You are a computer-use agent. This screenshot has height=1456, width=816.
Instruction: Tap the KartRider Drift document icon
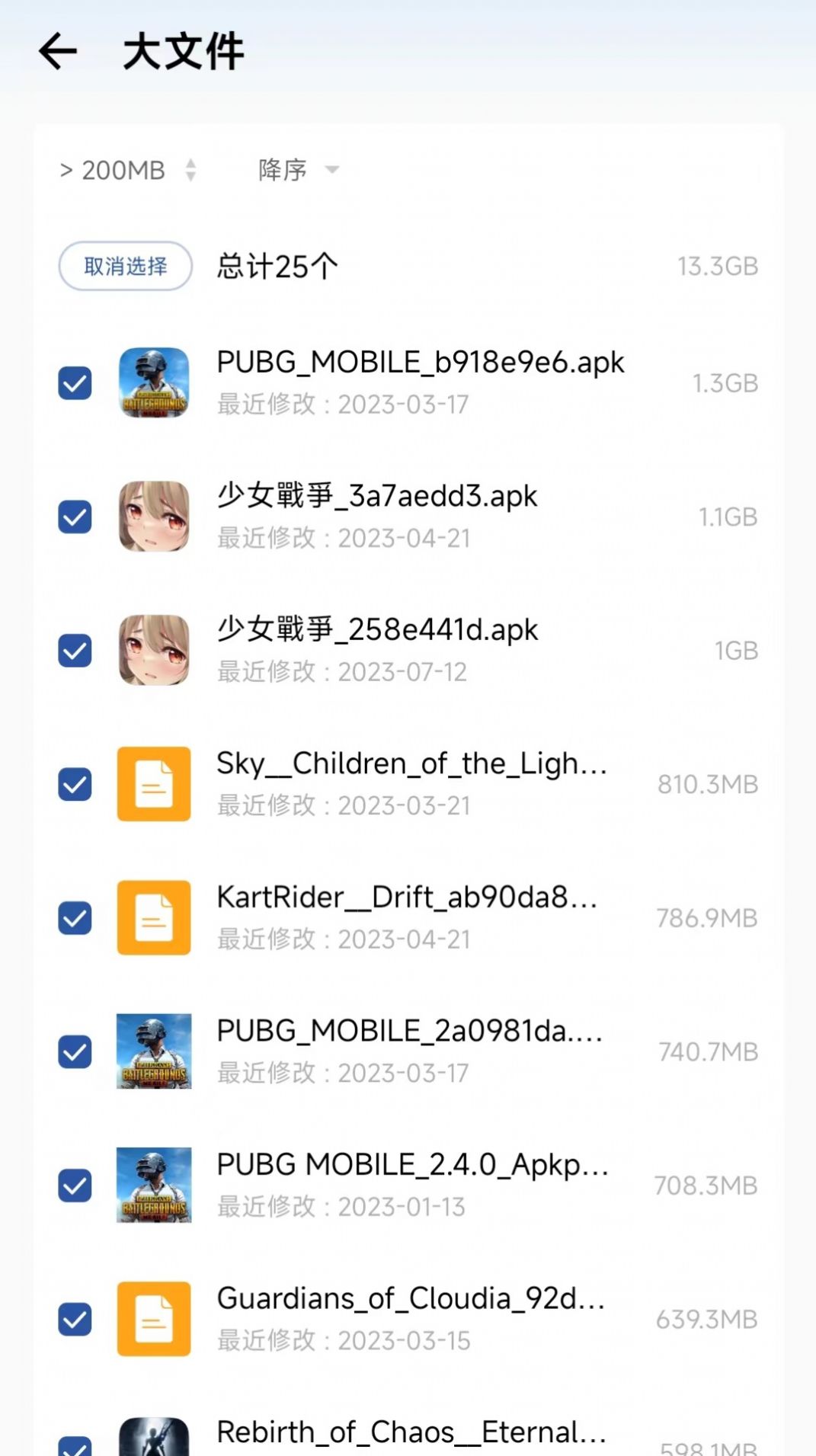click(153, 918)
